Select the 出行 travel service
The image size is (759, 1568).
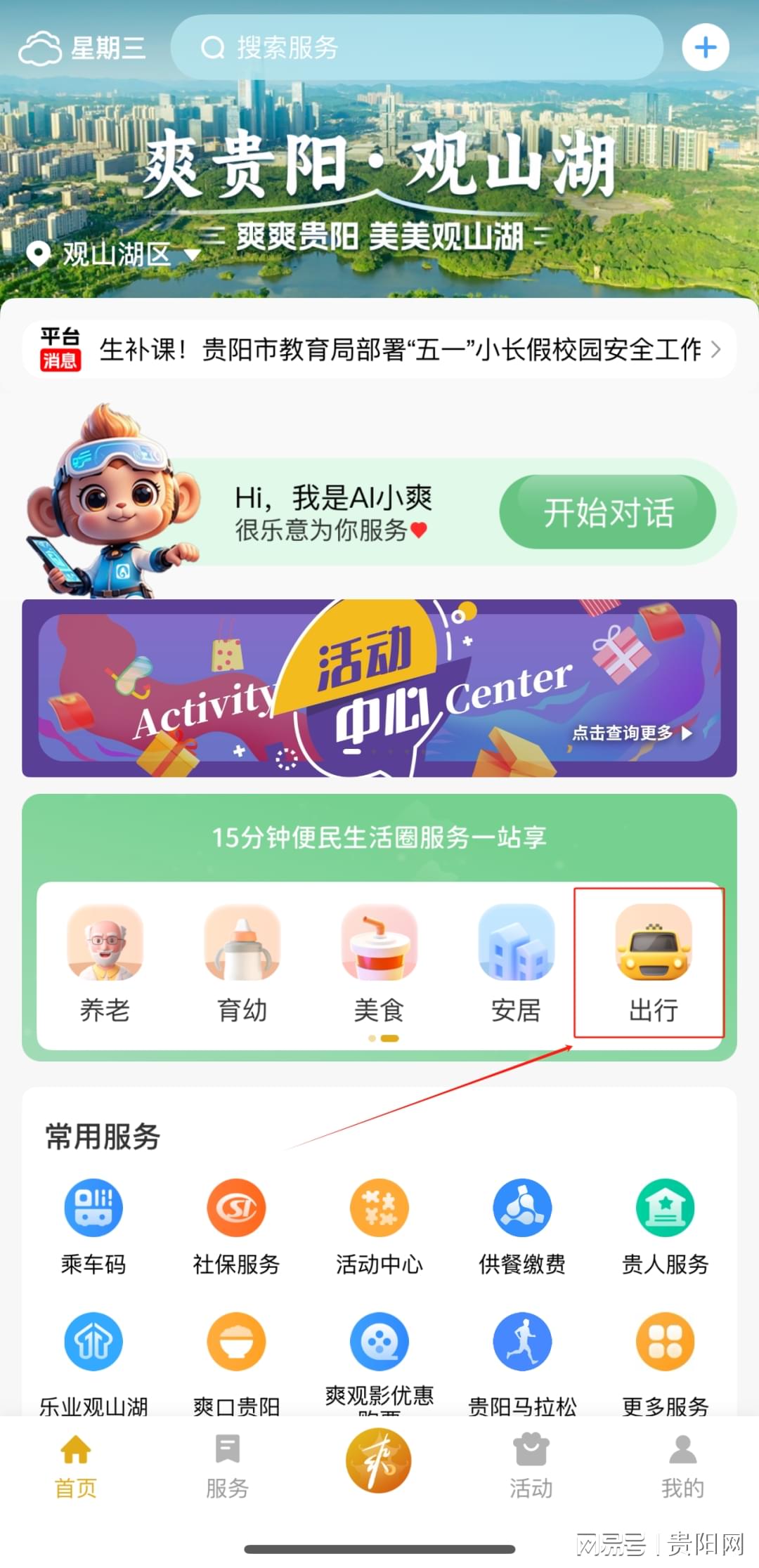click(653, 962)
